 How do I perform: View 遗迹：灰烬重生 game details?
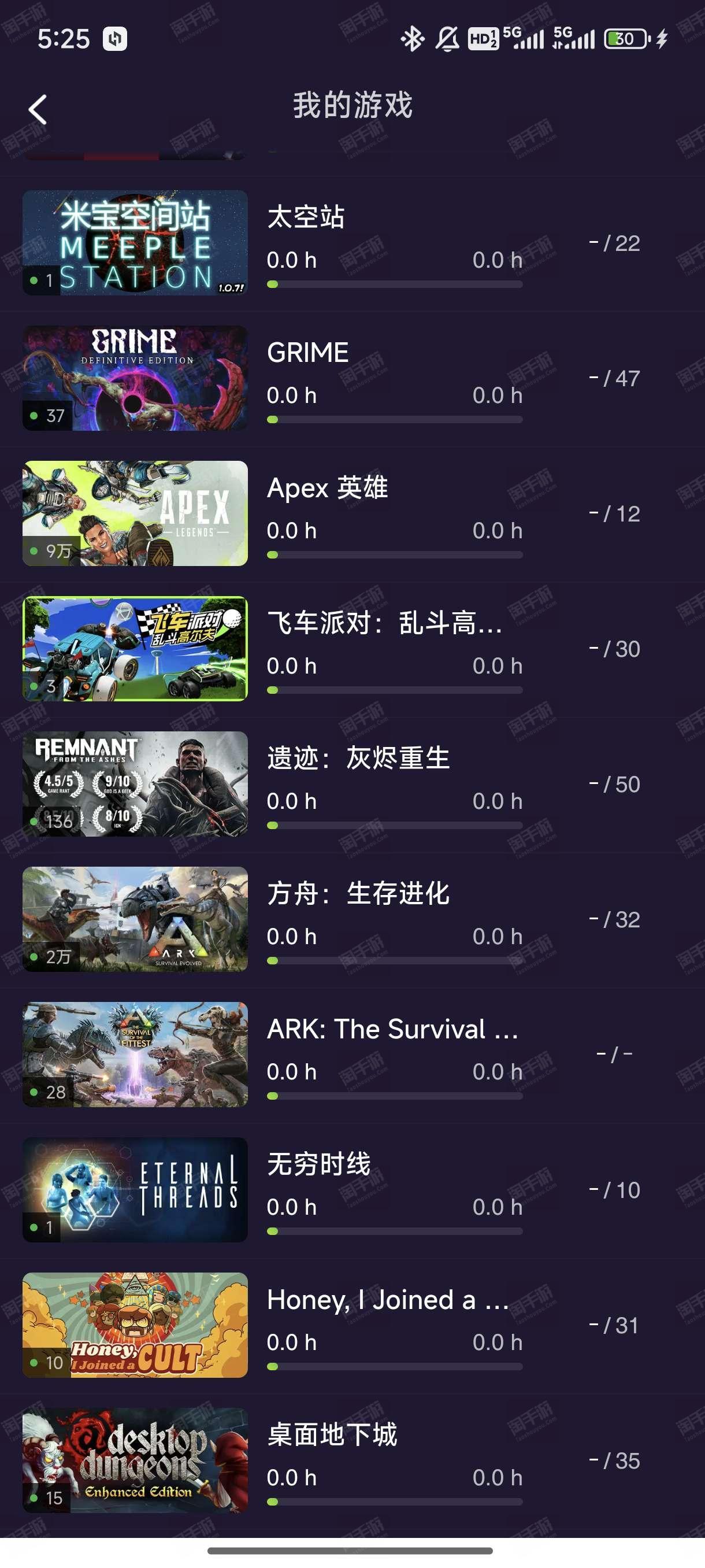coord(352,785)
